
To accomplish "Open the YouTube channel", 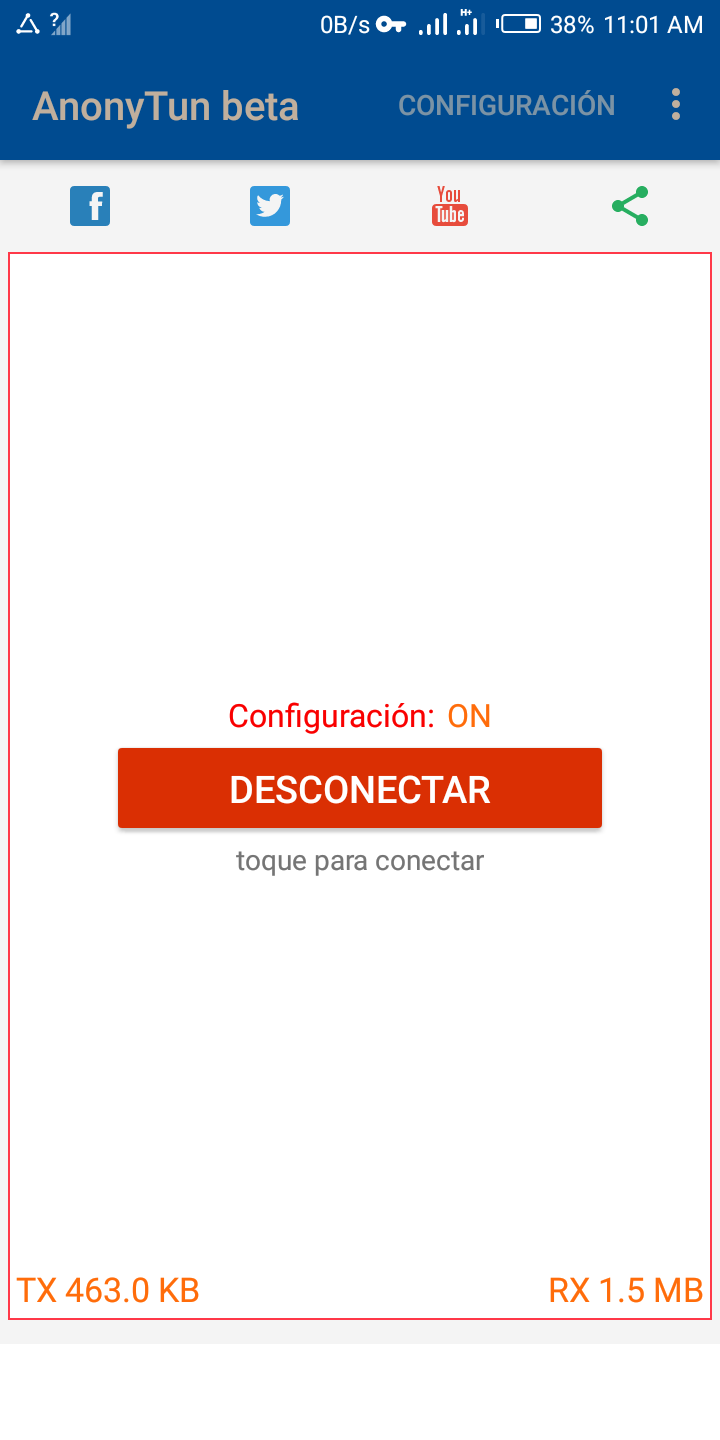I will coord(450,206).
